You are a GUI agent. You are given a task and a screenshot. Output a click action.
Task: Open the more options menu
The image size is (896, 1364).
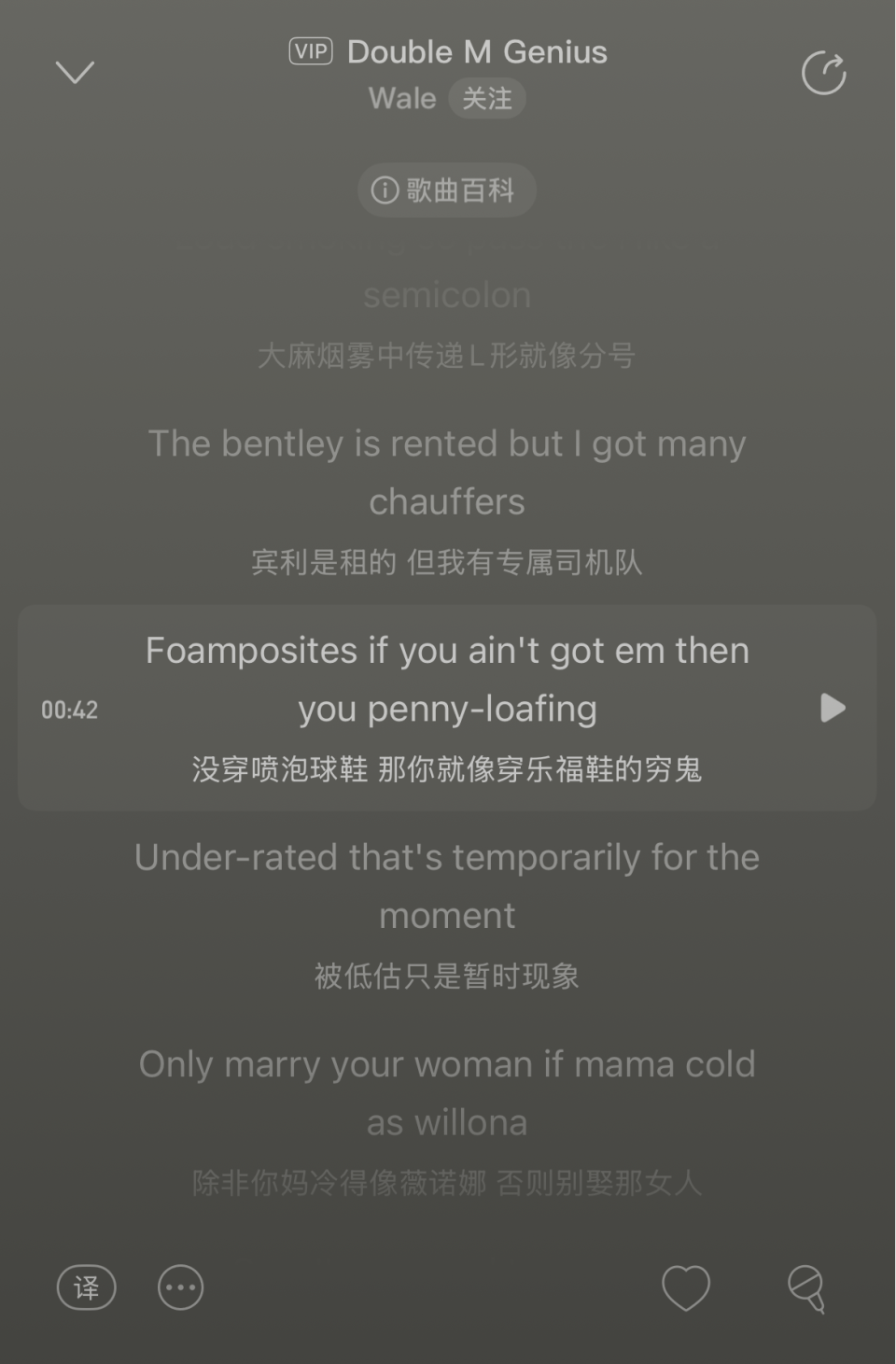(180, 1287)
